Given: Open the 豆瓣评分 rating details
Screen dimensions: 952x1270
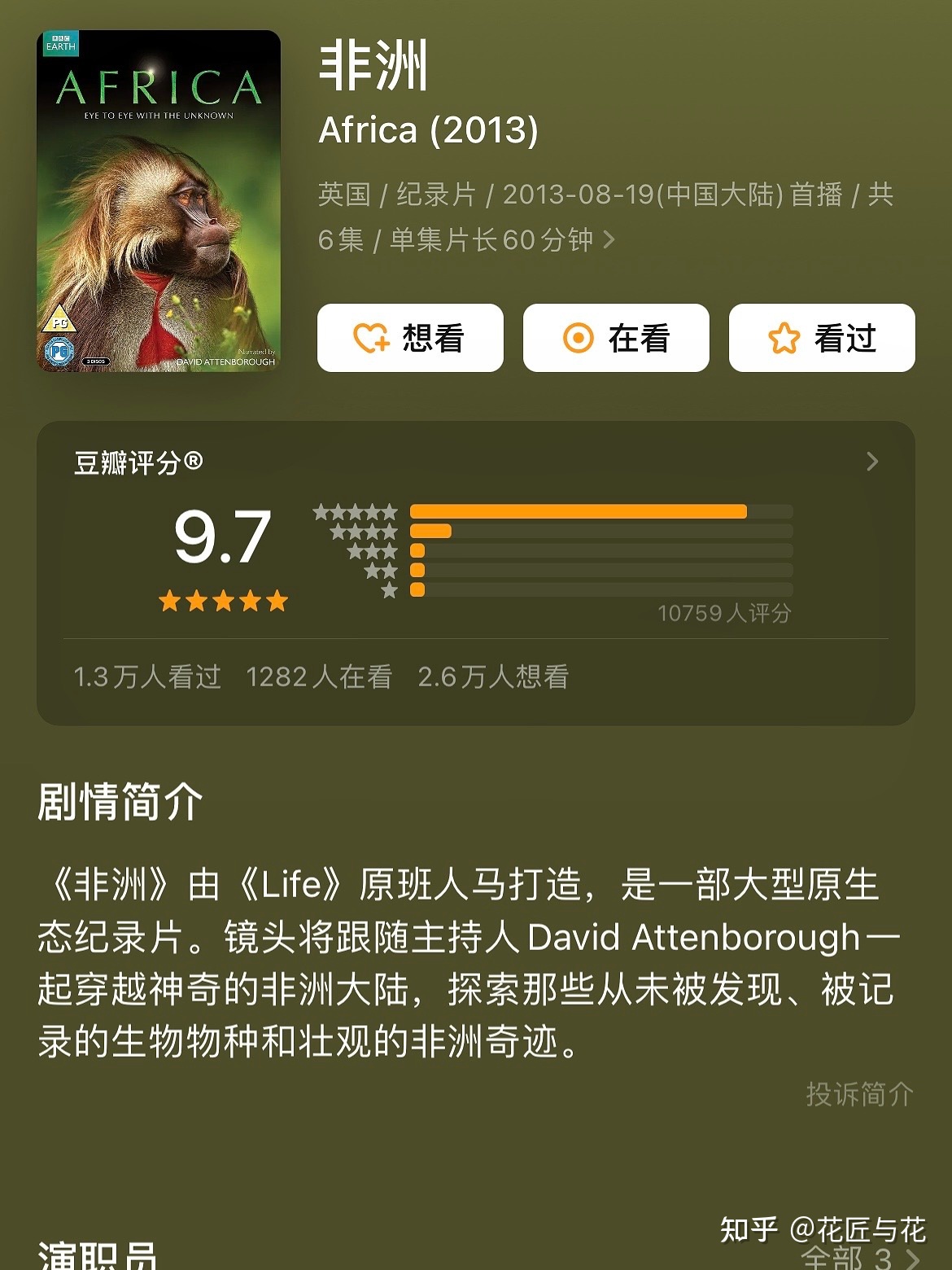Looking at the screenshot, I should point(871,462).
